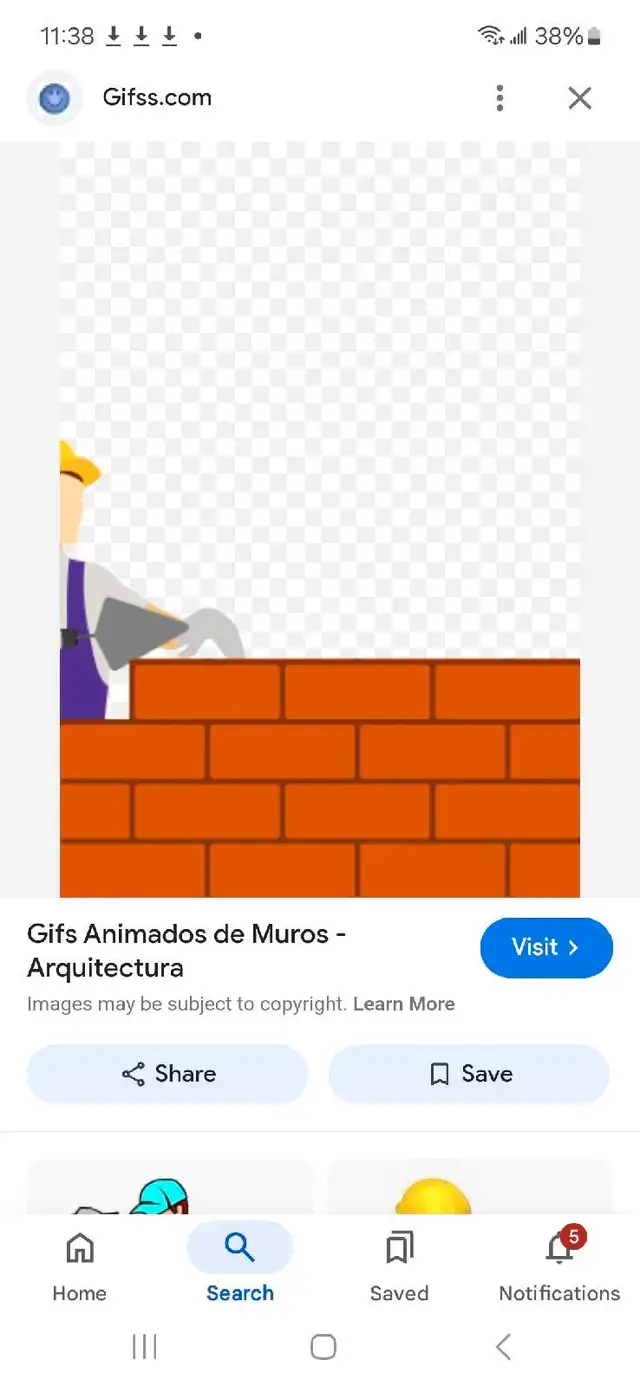Screen dimensions: 640x1388
Task: Go back using system back button
Action: coord(503,1347)
